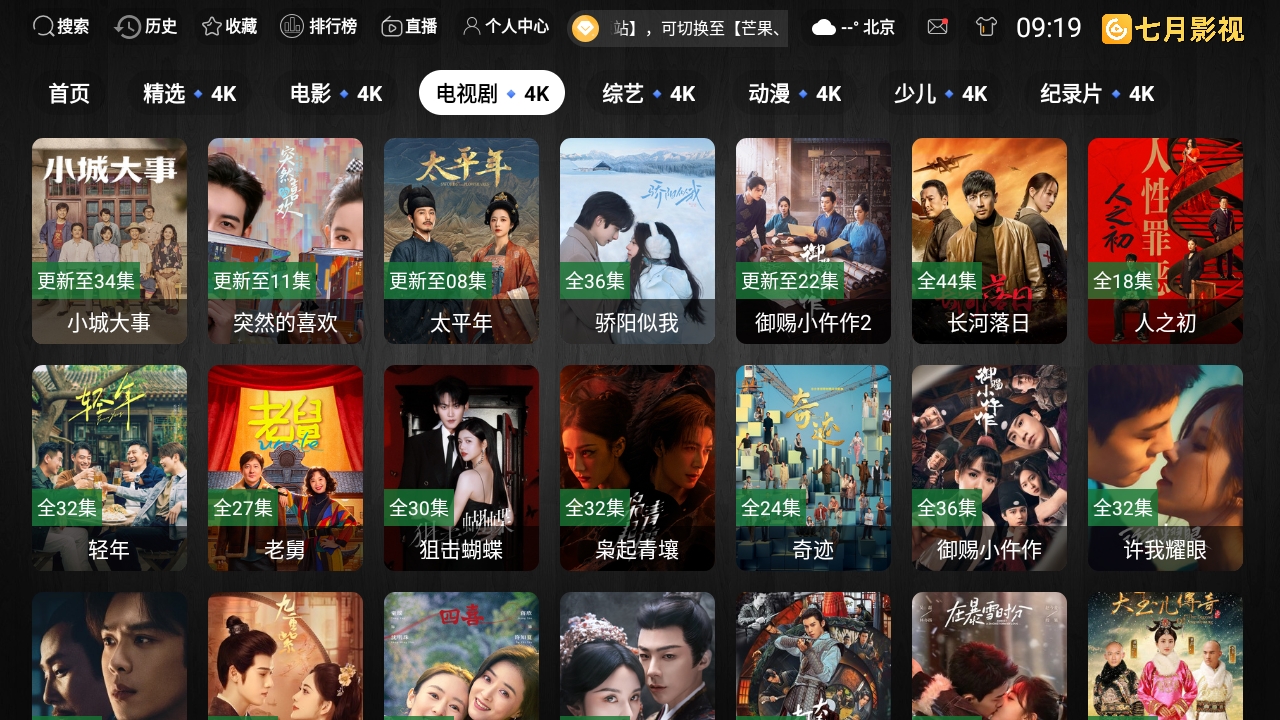Switch to the 动漫 4K tab
This screenshot has width=1280, height=720.
[794, 93]
